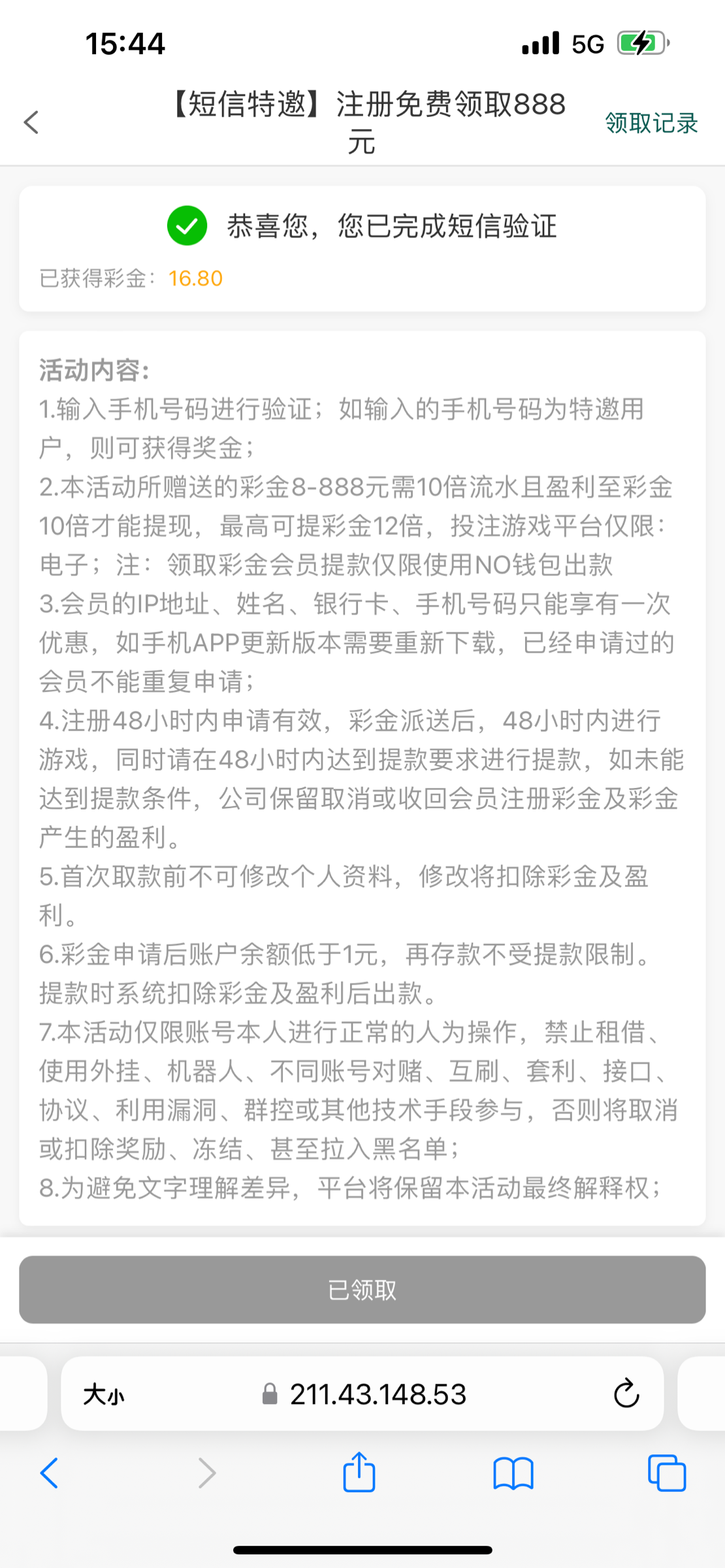
Task: Show all open Safari tabs
Action: [x=667, y=1473]
